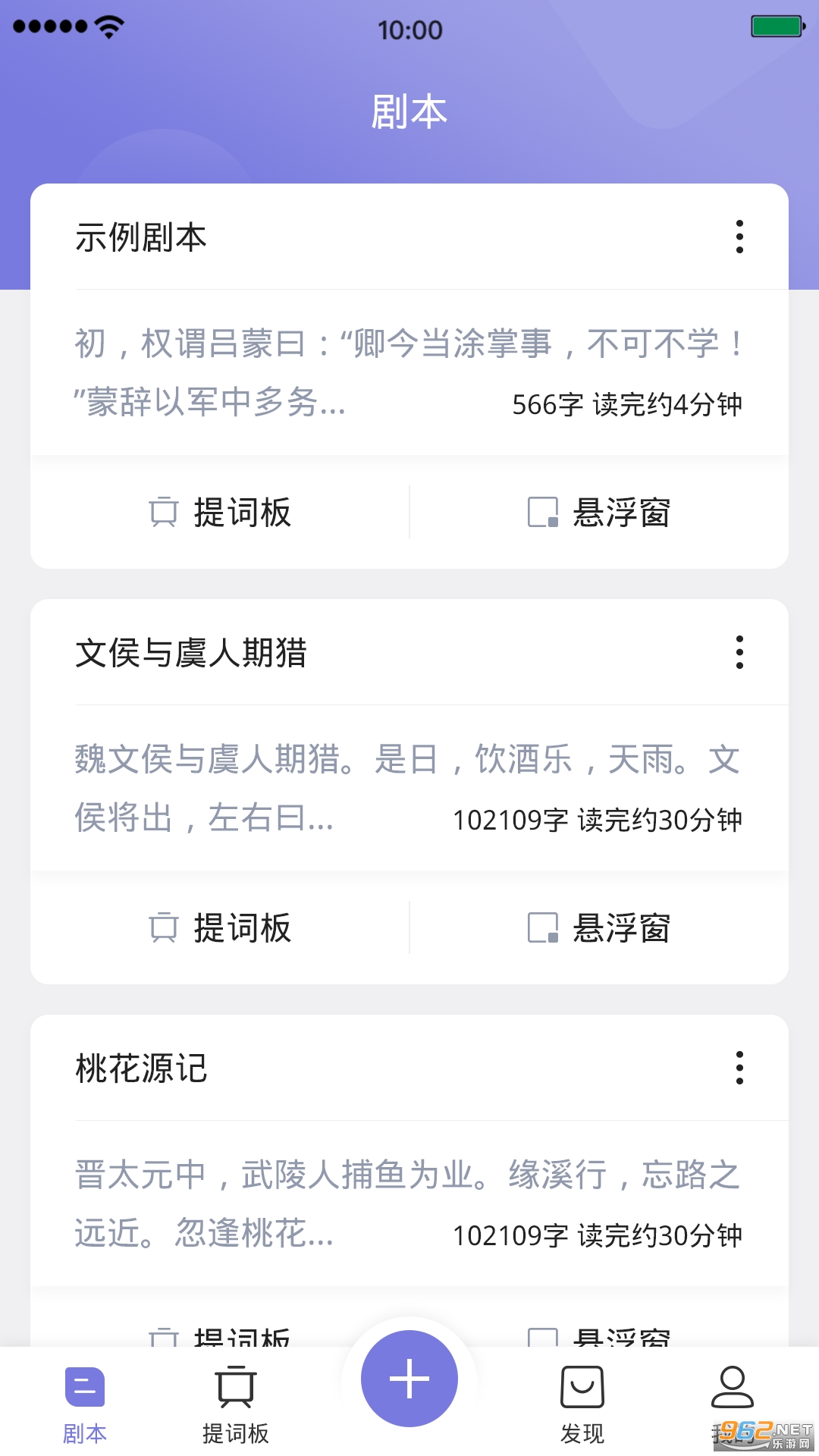Switch to the 发现 tab

pos(582,1403)
